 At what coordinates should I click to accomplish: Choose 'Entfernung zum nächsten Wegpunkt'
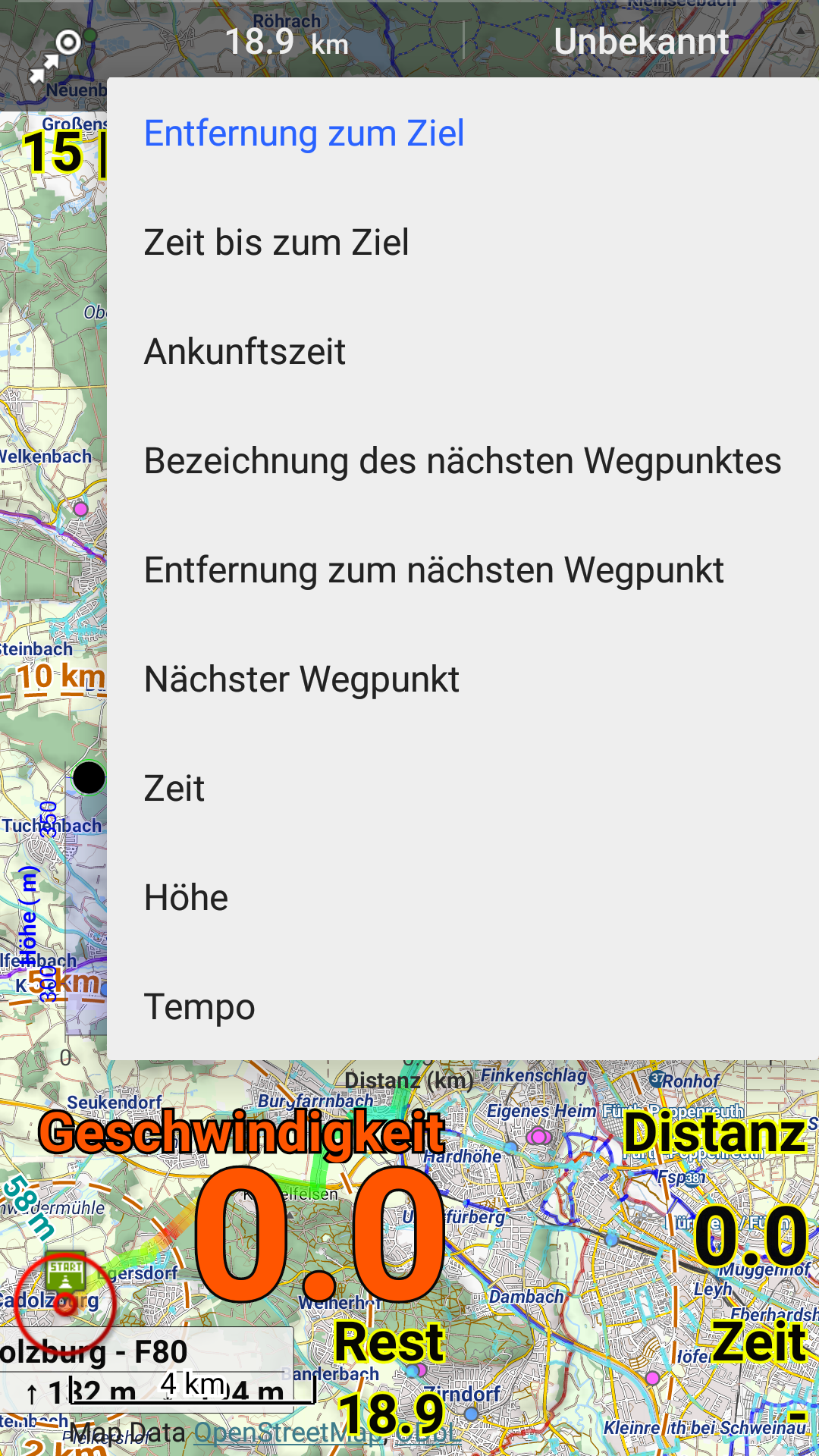coord(434,570)
